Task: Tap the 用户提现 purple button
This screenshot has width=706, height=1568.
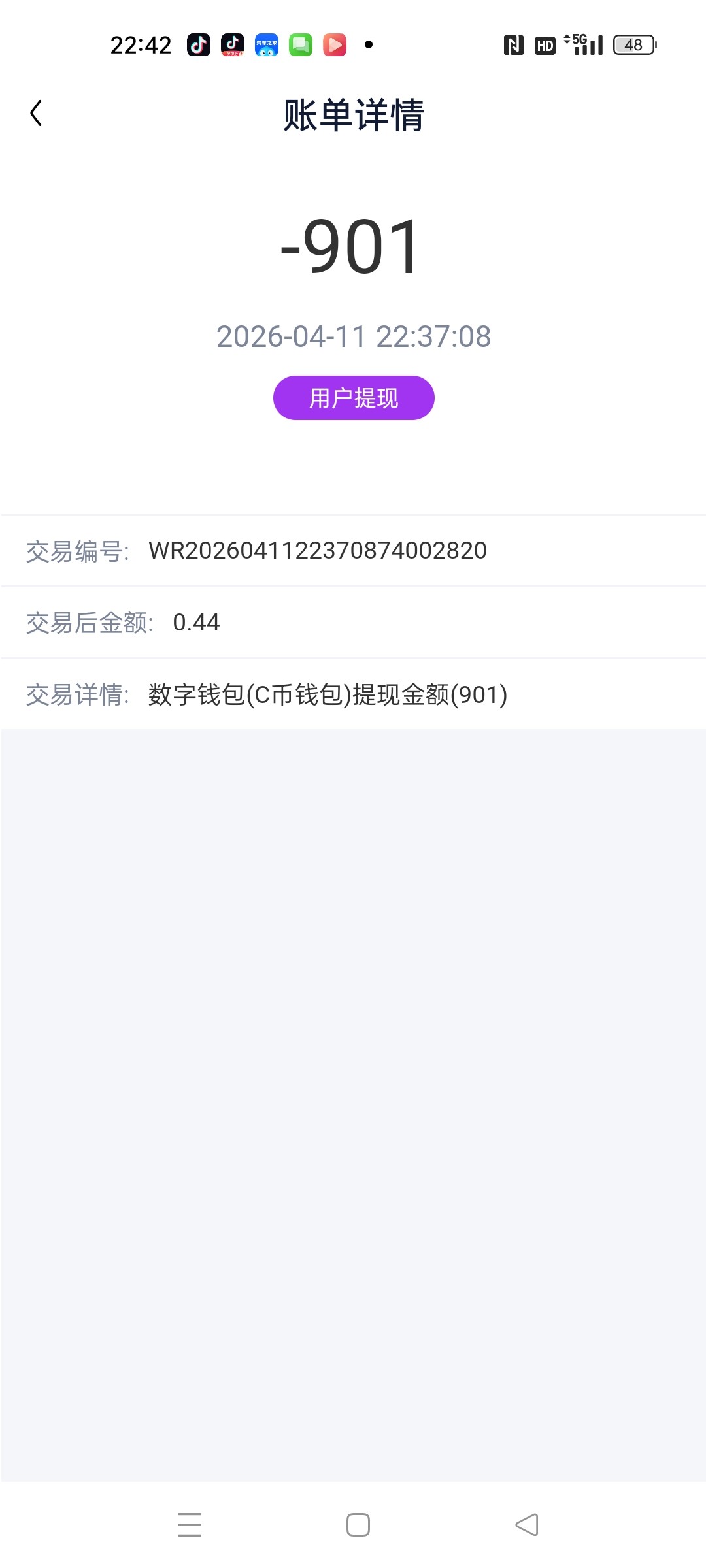Action: pos(353,397)
